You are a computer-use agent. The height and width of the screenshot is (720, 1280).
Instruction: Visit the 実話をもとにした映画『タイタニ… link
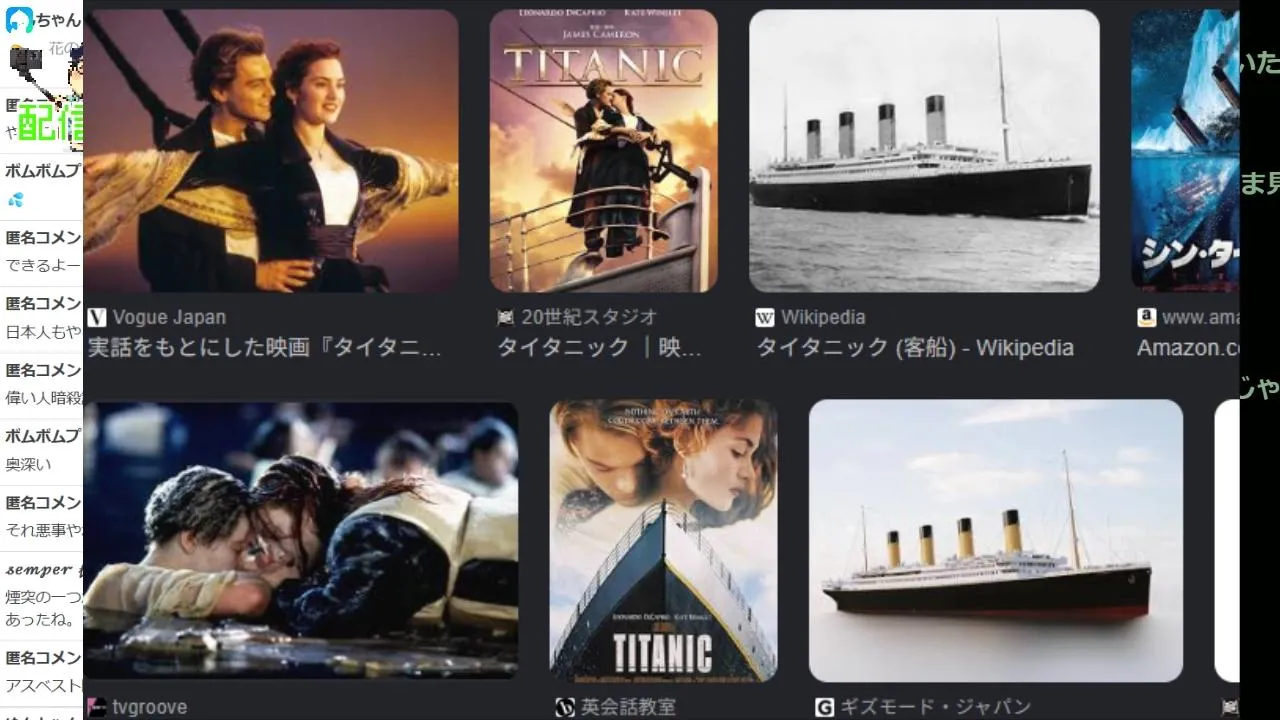coord(265,348)
